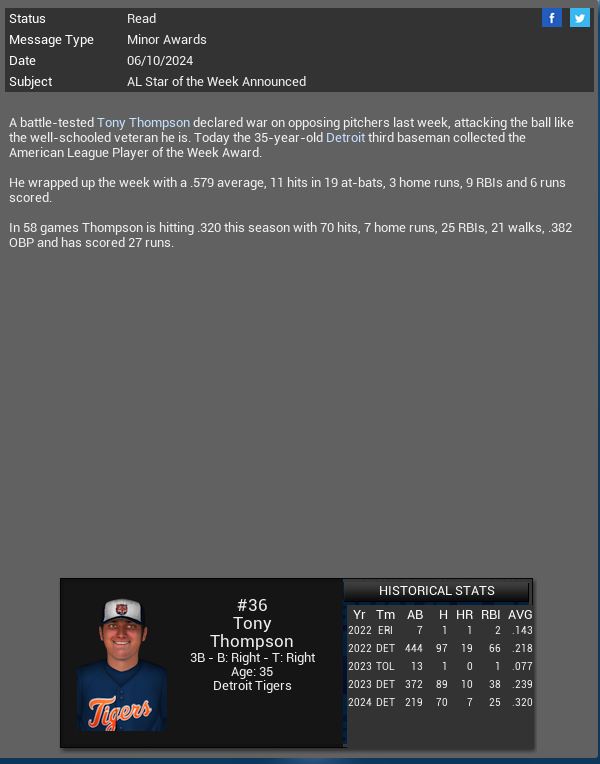Share this award news on Facebook

[x=552, y=18]
